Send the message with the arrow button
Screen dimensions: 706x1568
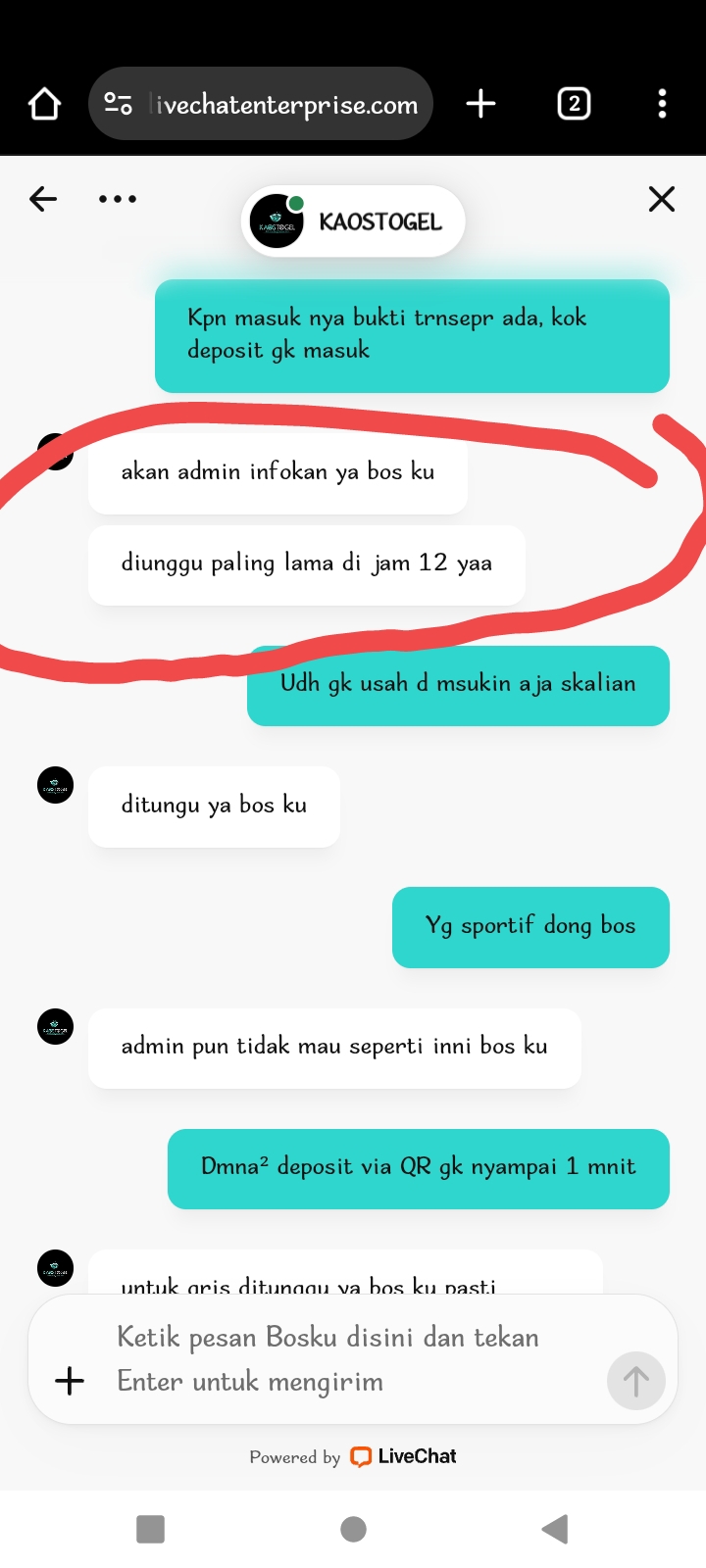click(635, 1381)
